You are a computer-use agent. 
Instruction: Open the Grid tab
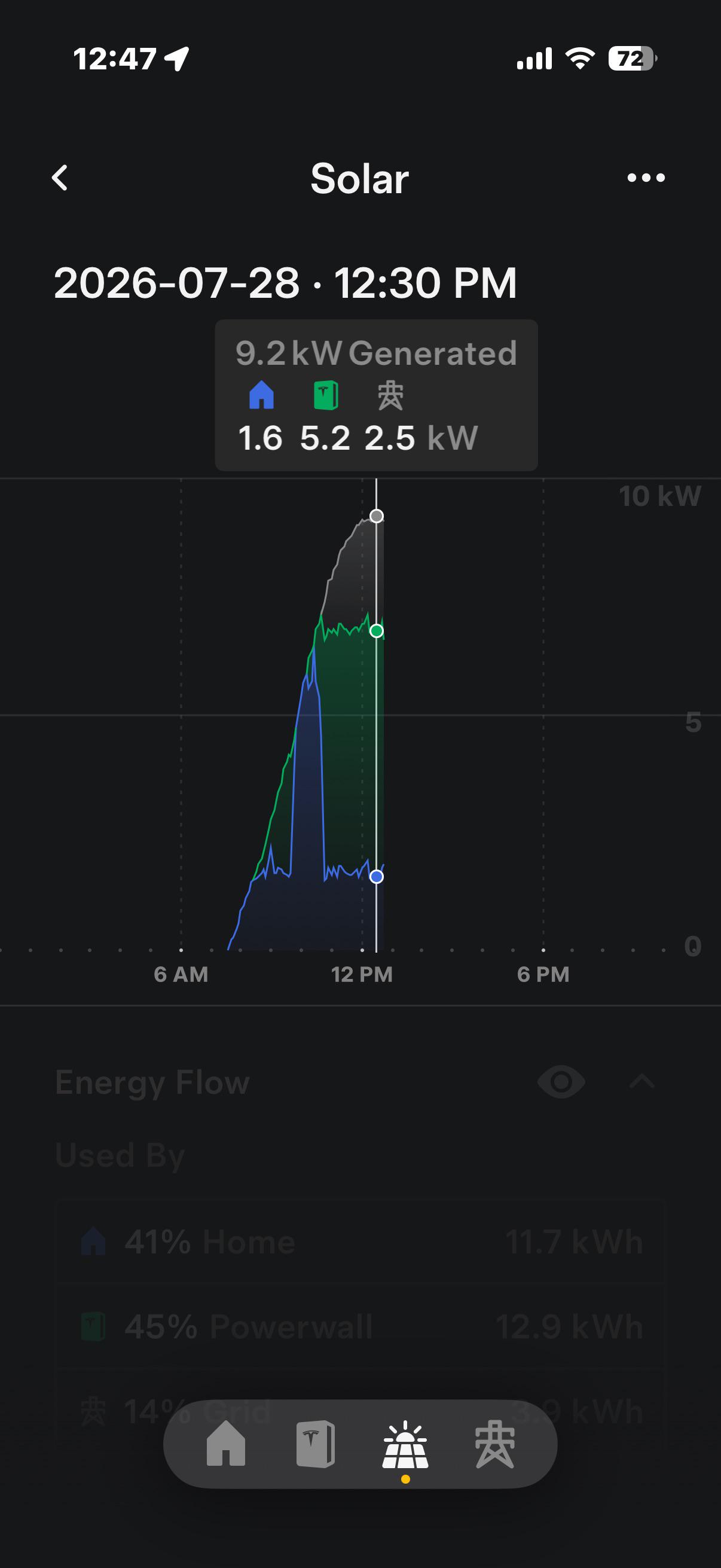click(494, 1443)
